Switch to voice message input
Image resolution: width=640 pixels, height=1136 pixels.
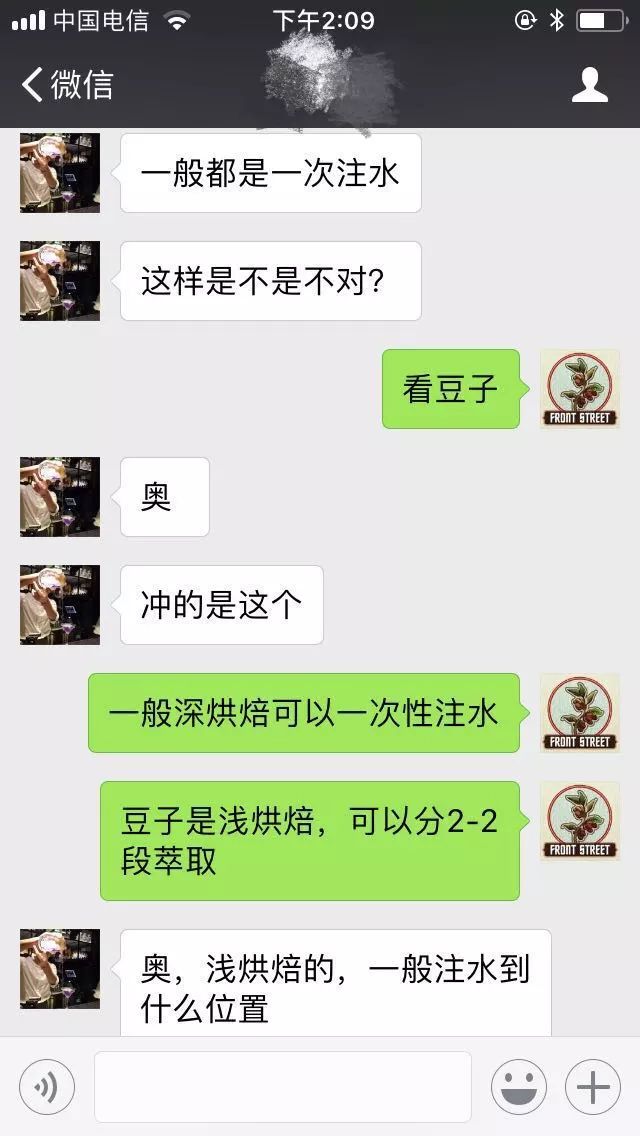tap(46, 1087)
